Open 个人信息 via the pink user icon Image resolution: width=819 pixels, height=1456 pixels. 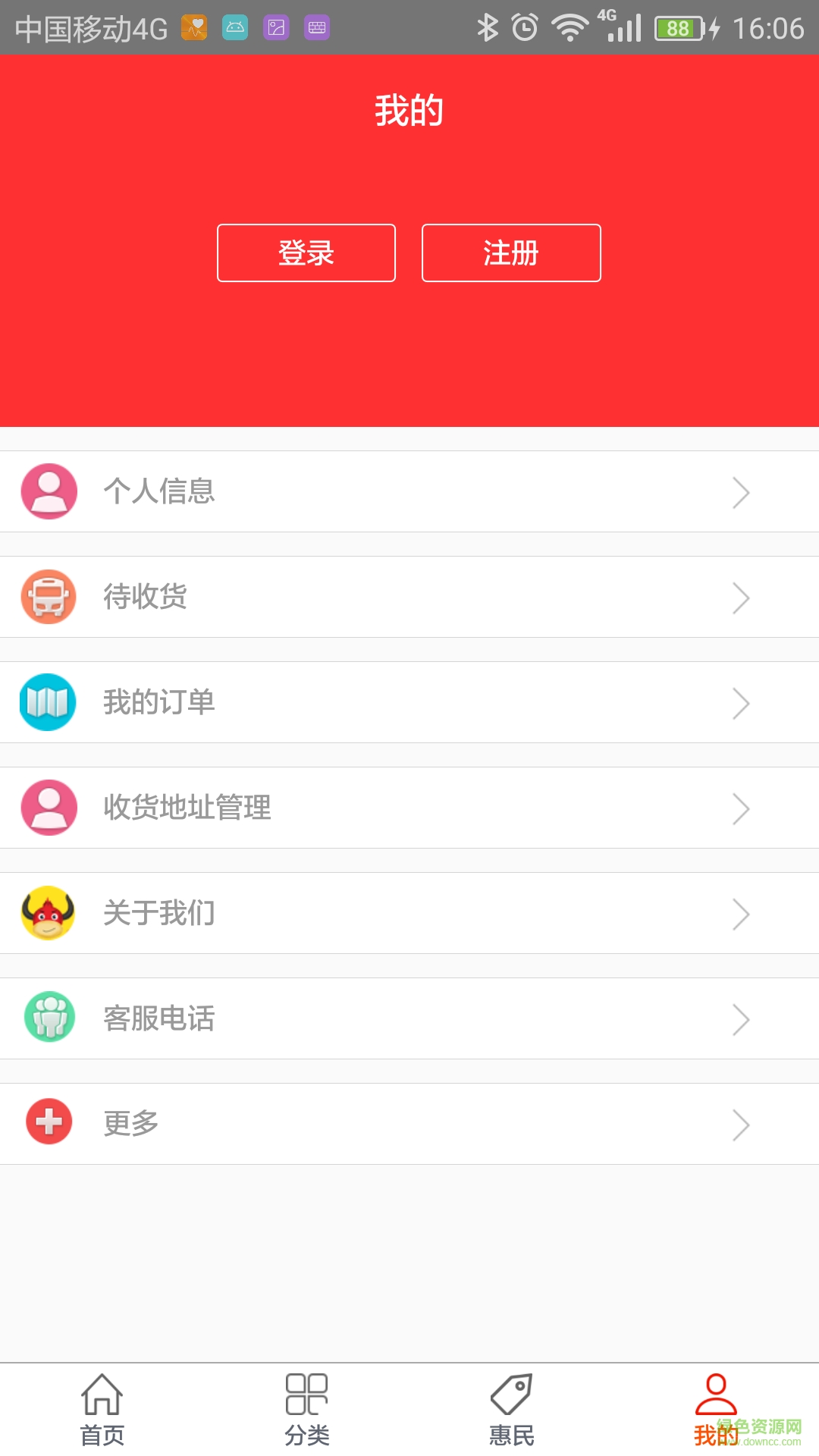[x=49, y=491]
